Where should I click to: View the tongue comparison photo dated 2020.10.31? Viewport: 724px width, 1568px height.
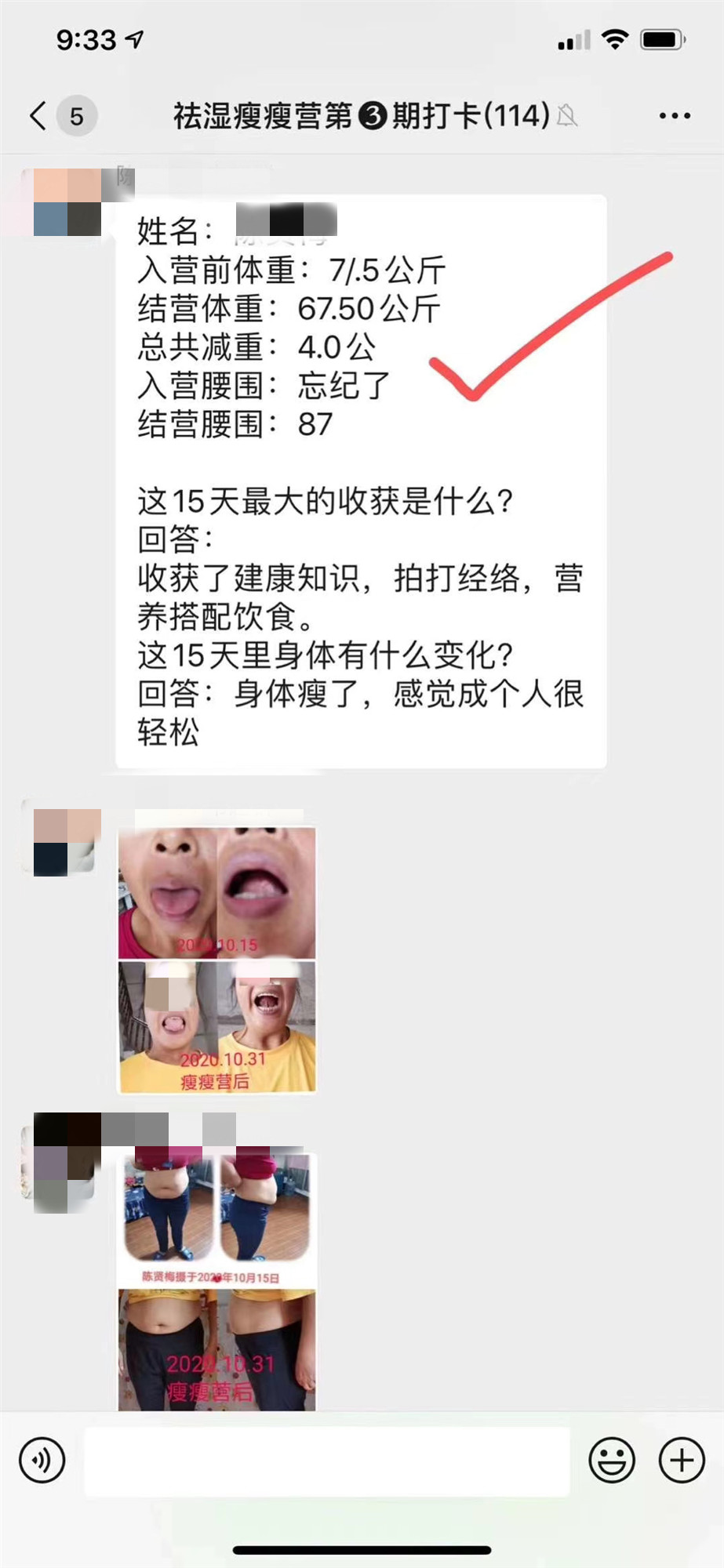tap(217, 1027)
